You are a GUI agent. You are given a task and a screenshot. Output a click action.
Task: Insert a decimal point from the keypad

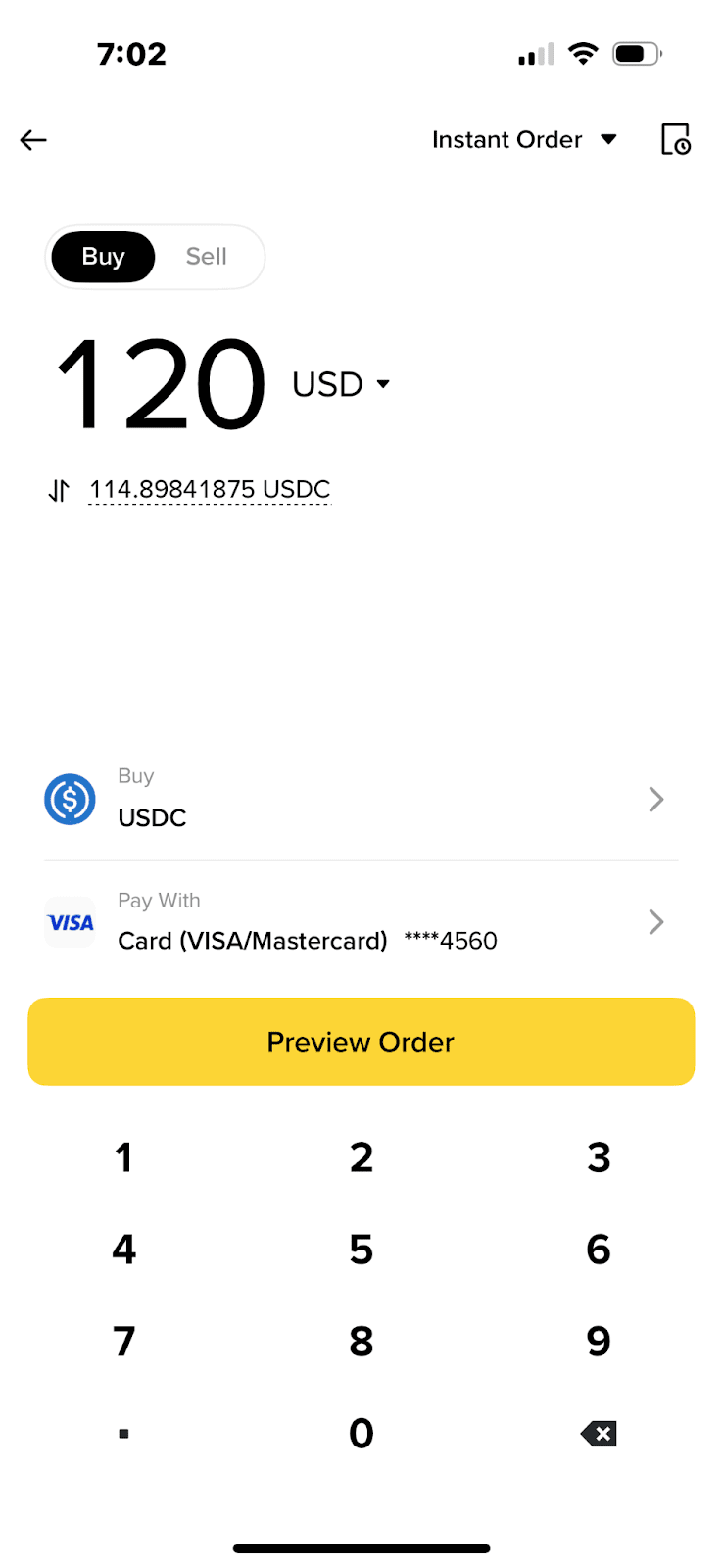(x=123, y=1434)
